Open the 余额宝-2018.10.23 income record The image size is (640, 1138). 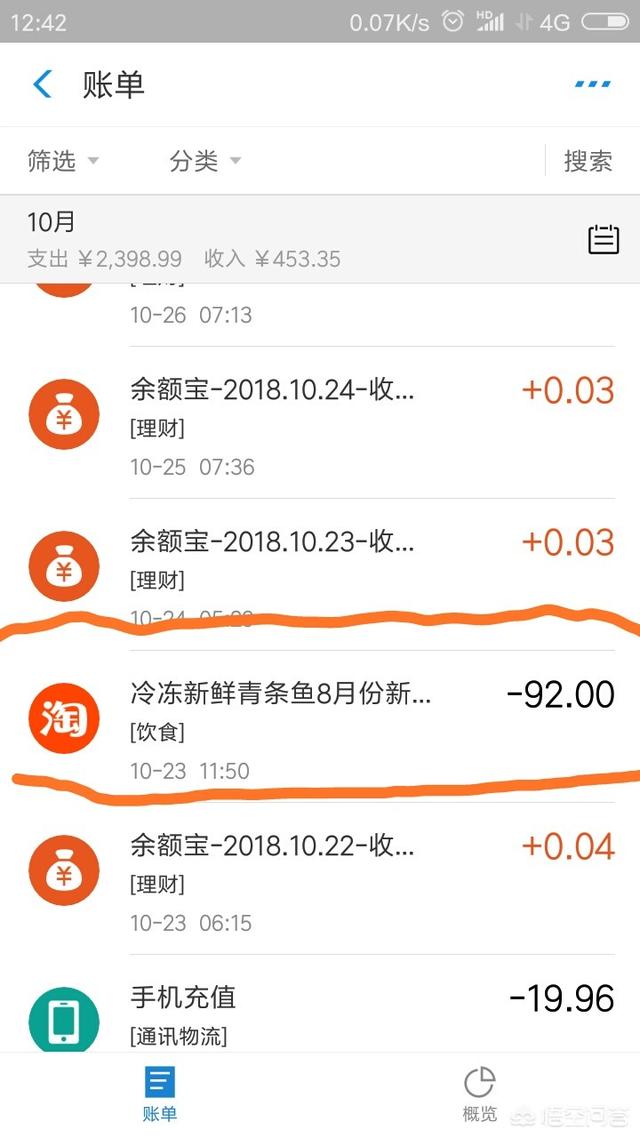pos(320,575)
